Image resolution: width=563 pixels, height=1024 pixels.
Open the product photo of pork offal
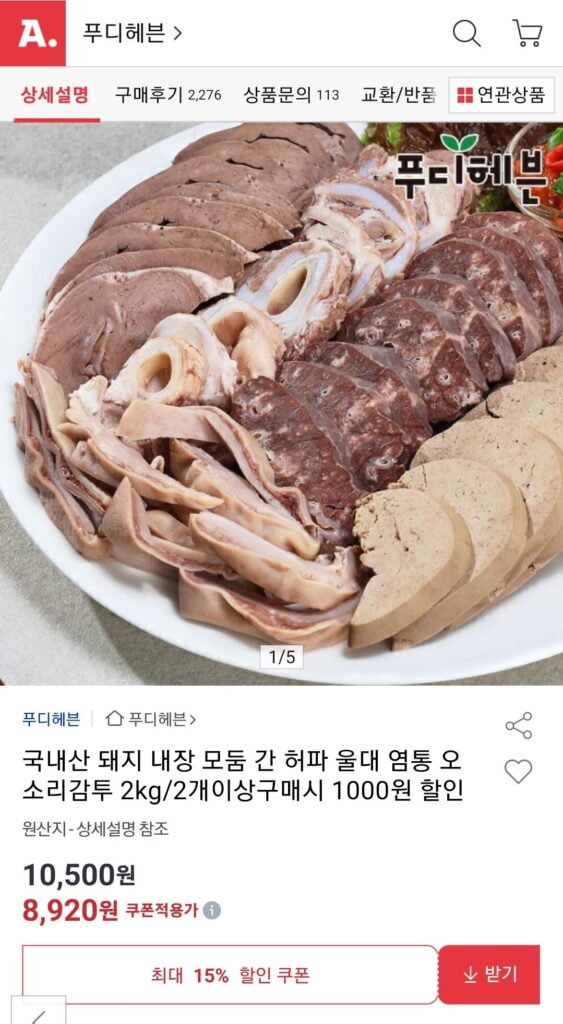(282, 404)
